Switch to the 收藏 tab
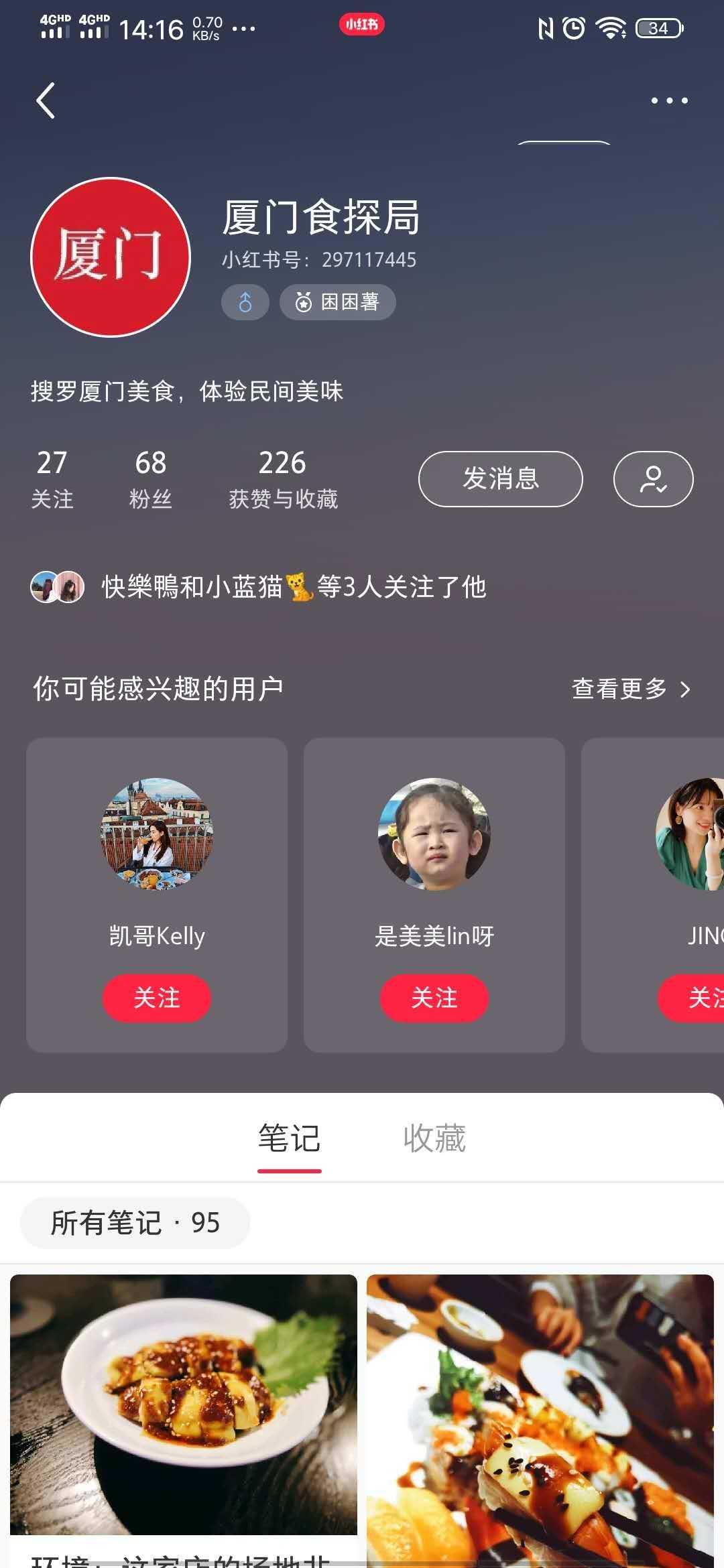This screenshot has width=724, height=1568. click(x=434, y=1138)
